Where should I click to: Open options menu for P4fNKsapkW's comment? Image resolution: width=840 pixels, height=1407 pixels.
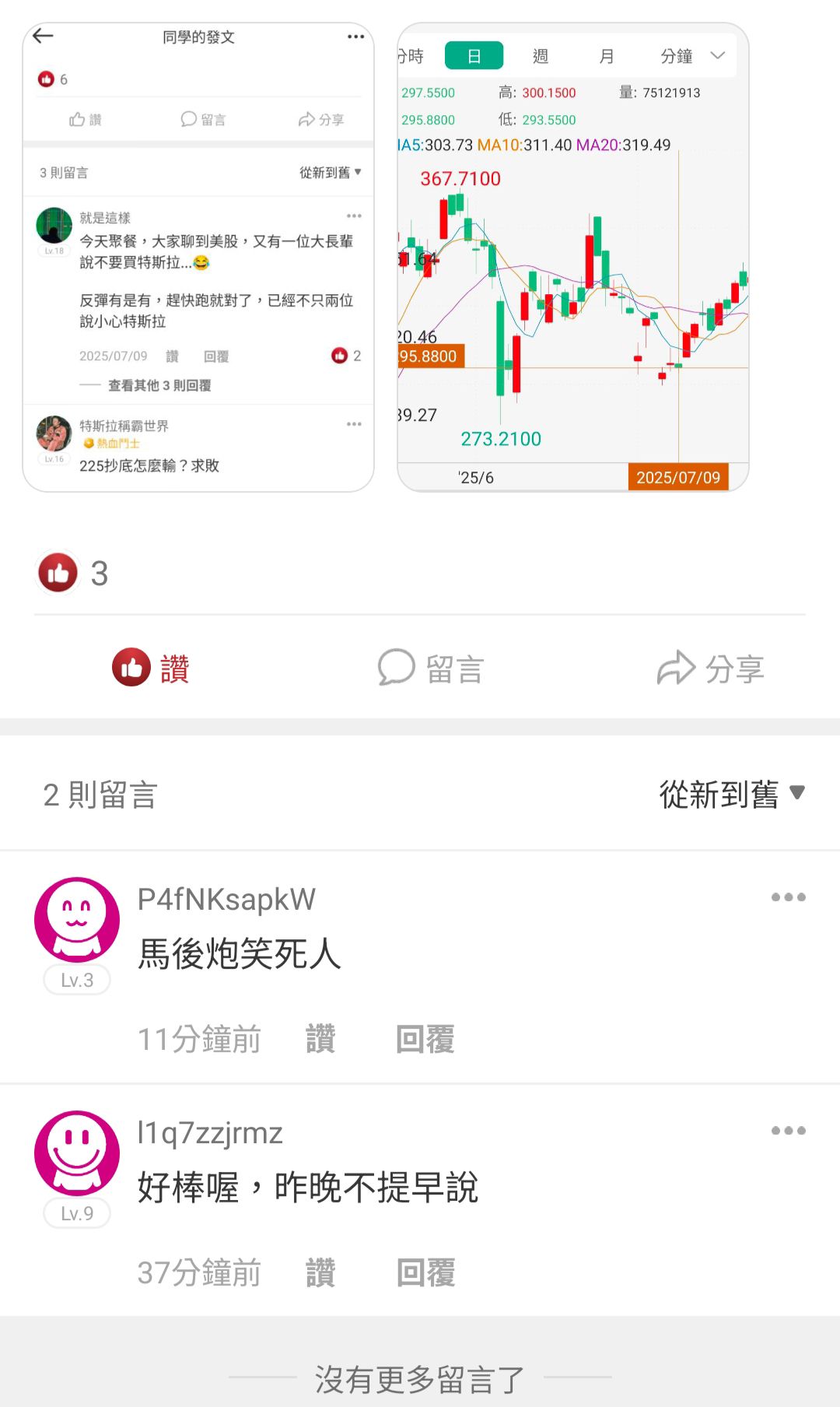click(788, 897)
